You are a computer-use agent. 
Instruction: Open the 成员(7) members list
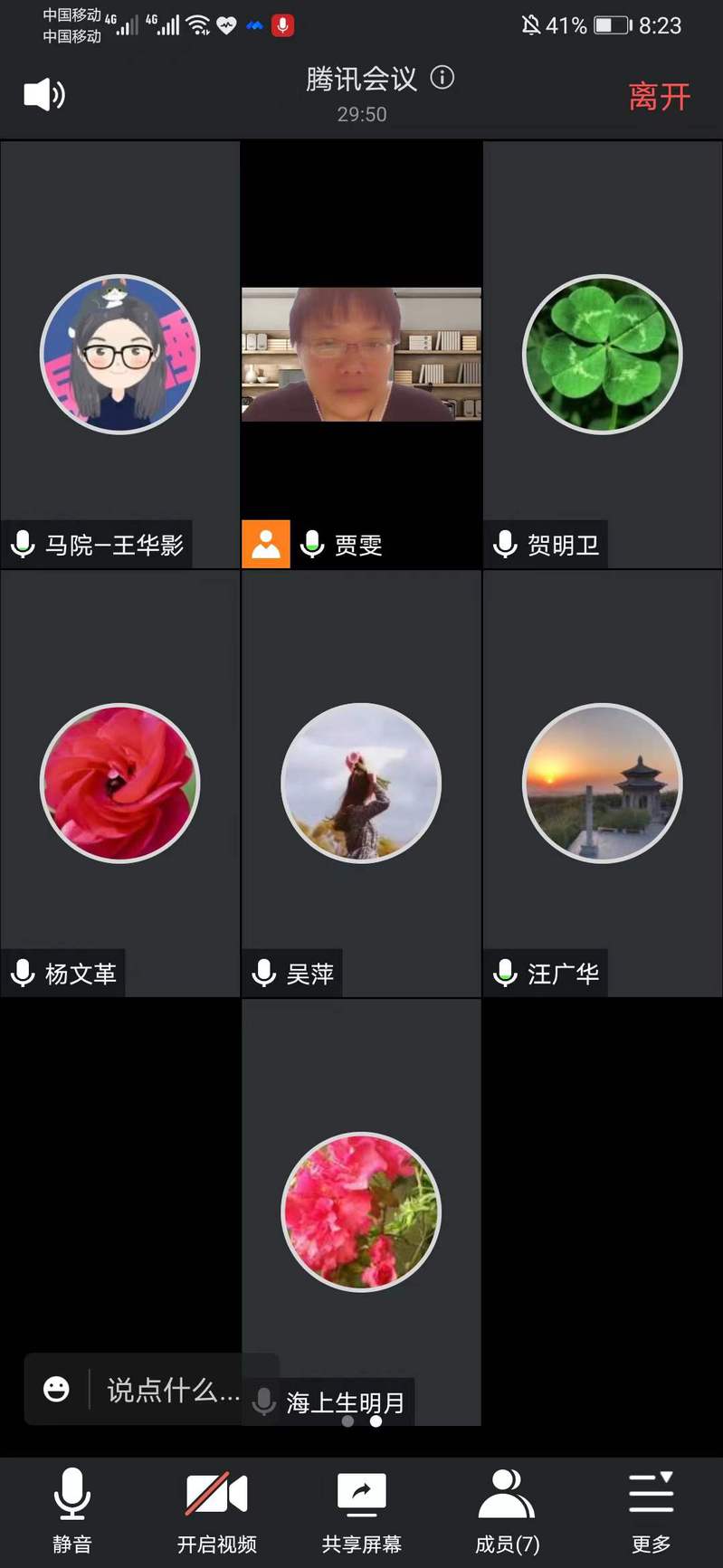point(506,1509)
